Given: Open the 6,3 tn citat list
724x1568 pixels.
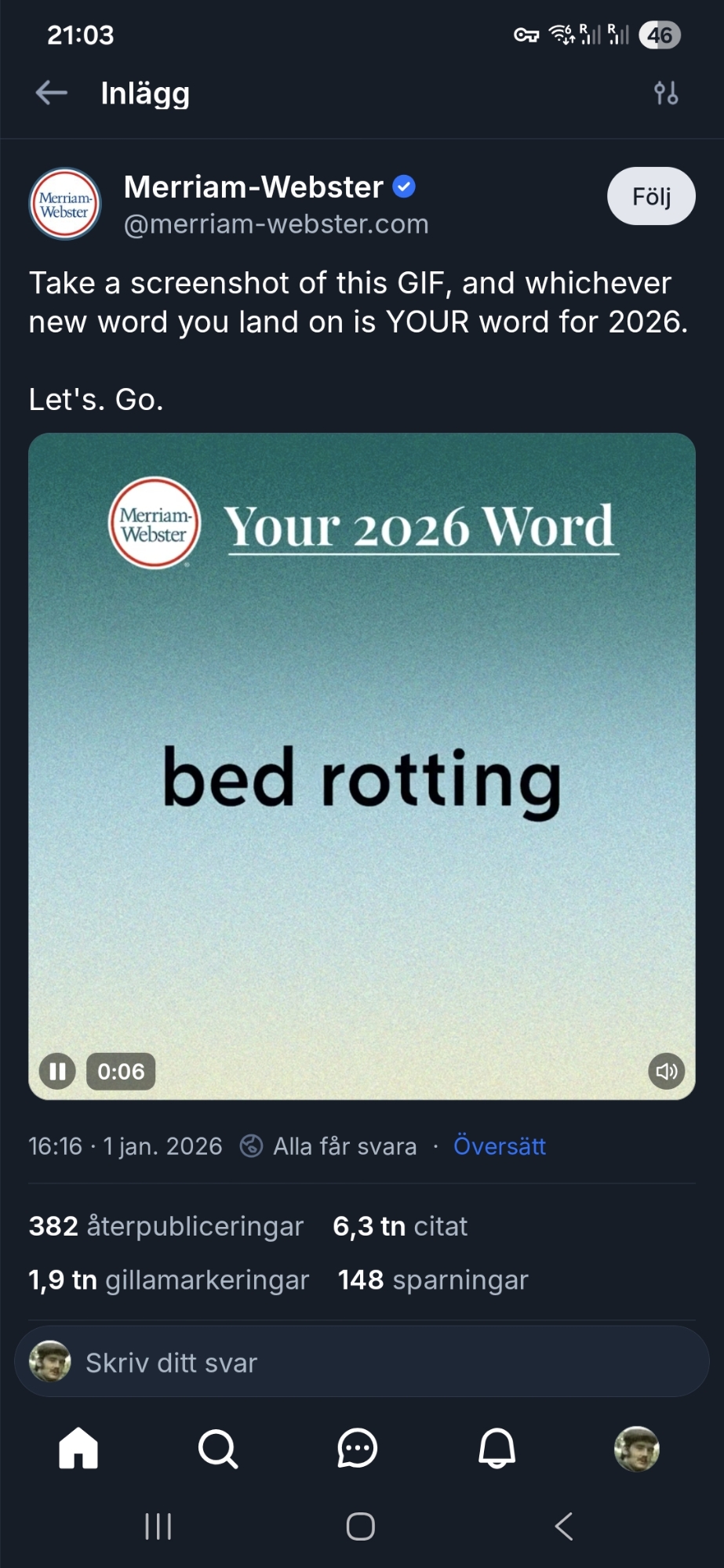Looking at the screenshot, I should [x=400, y=1226].
